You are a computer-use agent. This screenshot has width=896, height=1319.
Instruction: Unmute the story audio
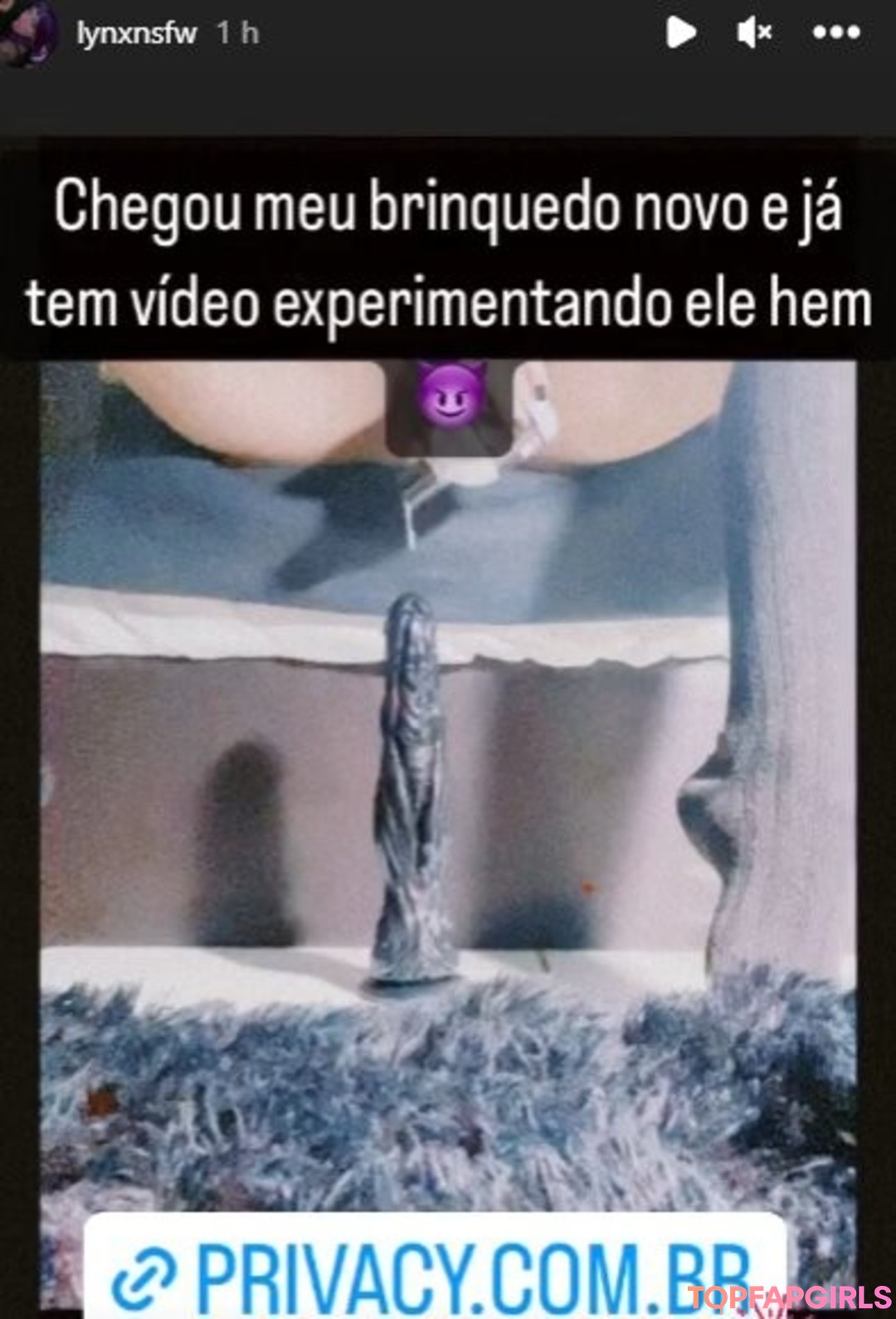coord(754,33)
